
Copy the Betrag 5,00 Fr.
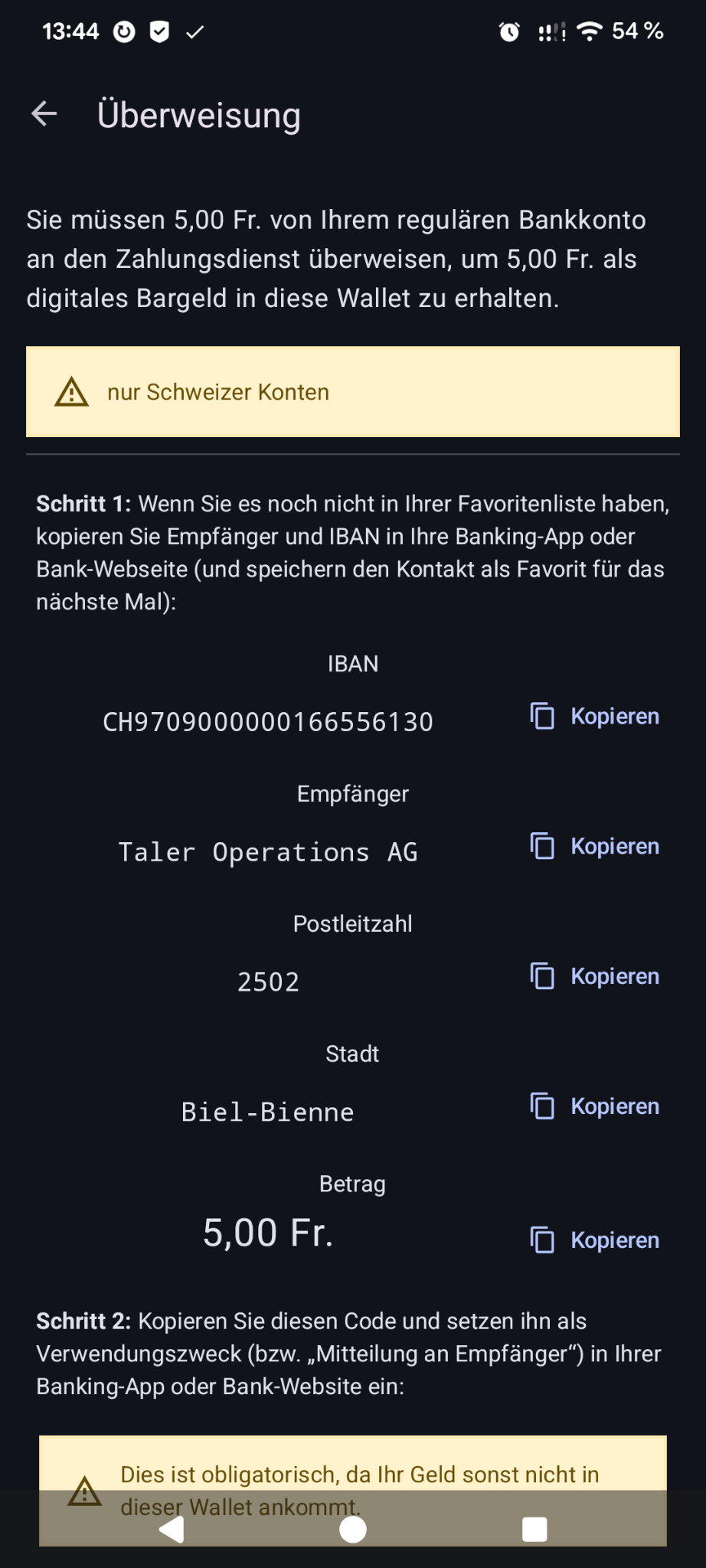point(595,1240)
